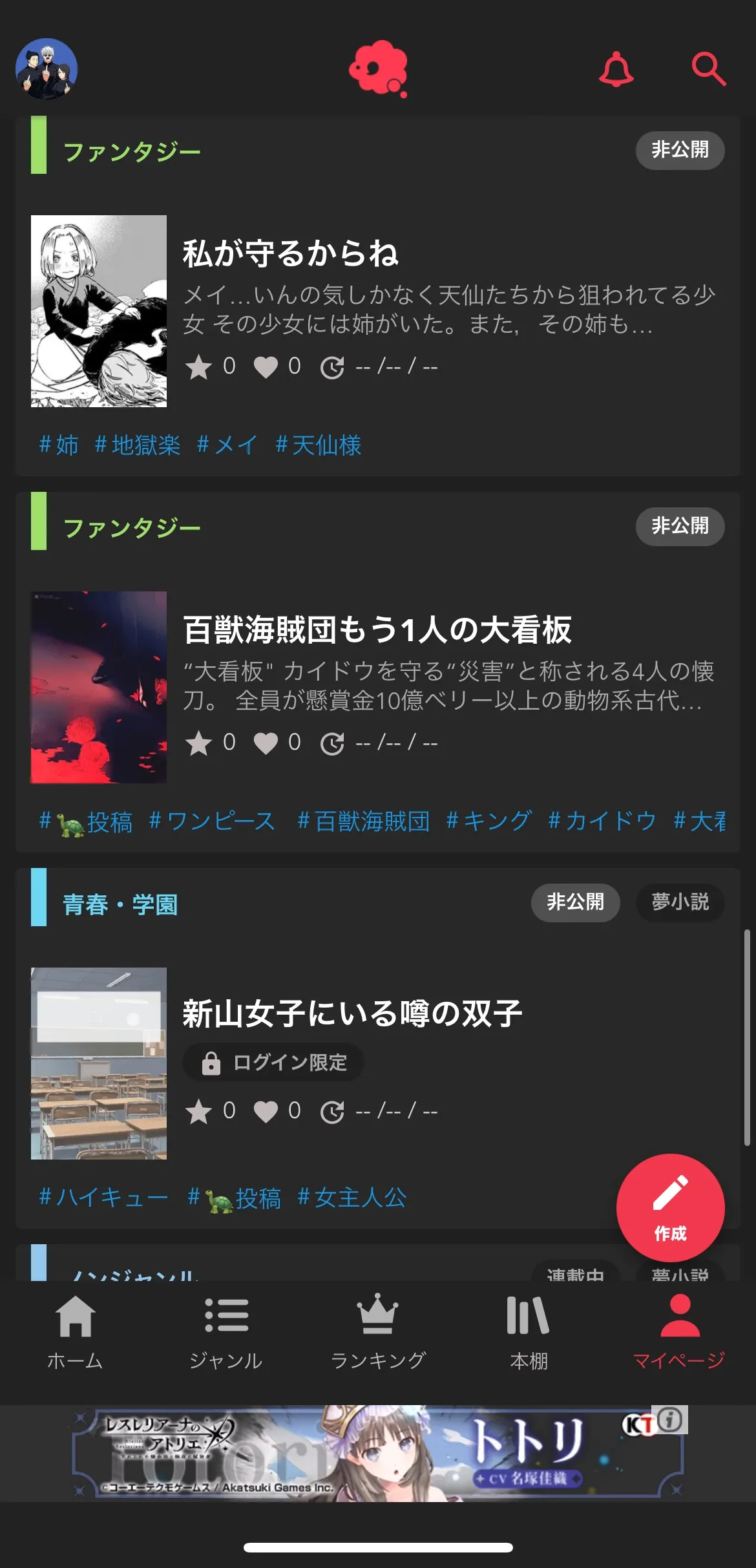Select the #天仙様 tag
This screenshot has height=1568, width=756.
318,445
